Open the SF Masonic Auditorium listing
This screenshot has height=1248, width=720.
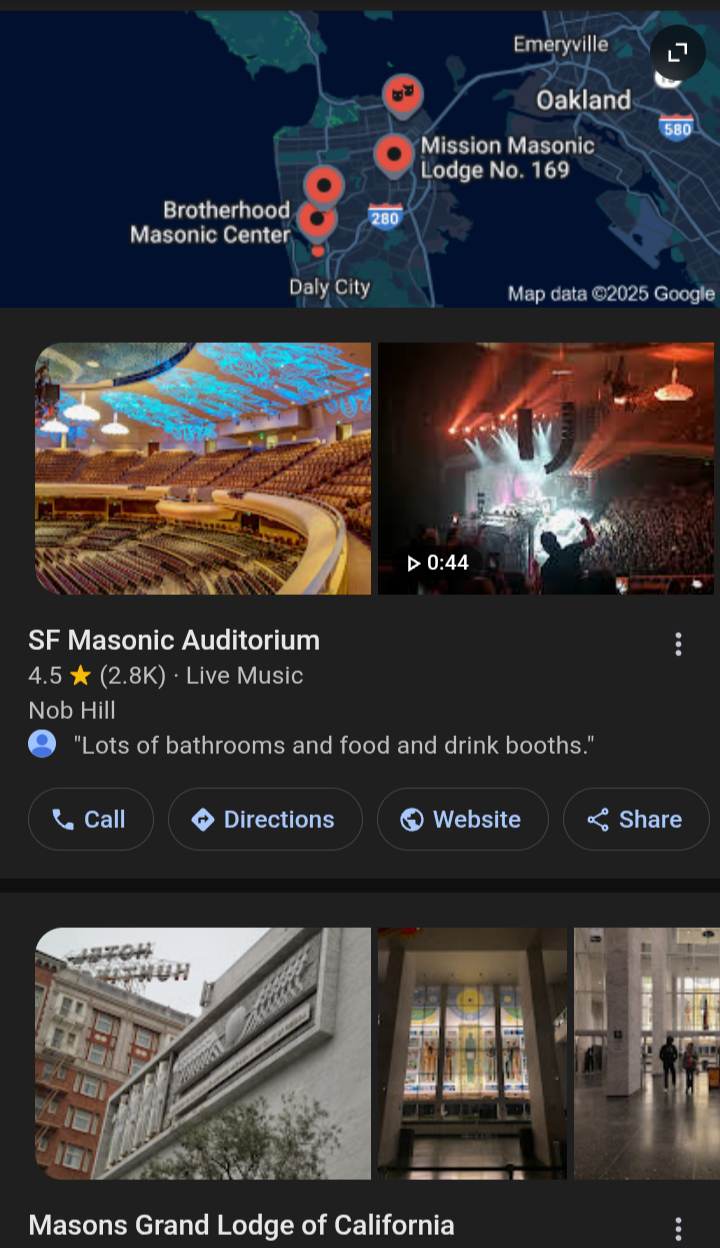[174, 640]
